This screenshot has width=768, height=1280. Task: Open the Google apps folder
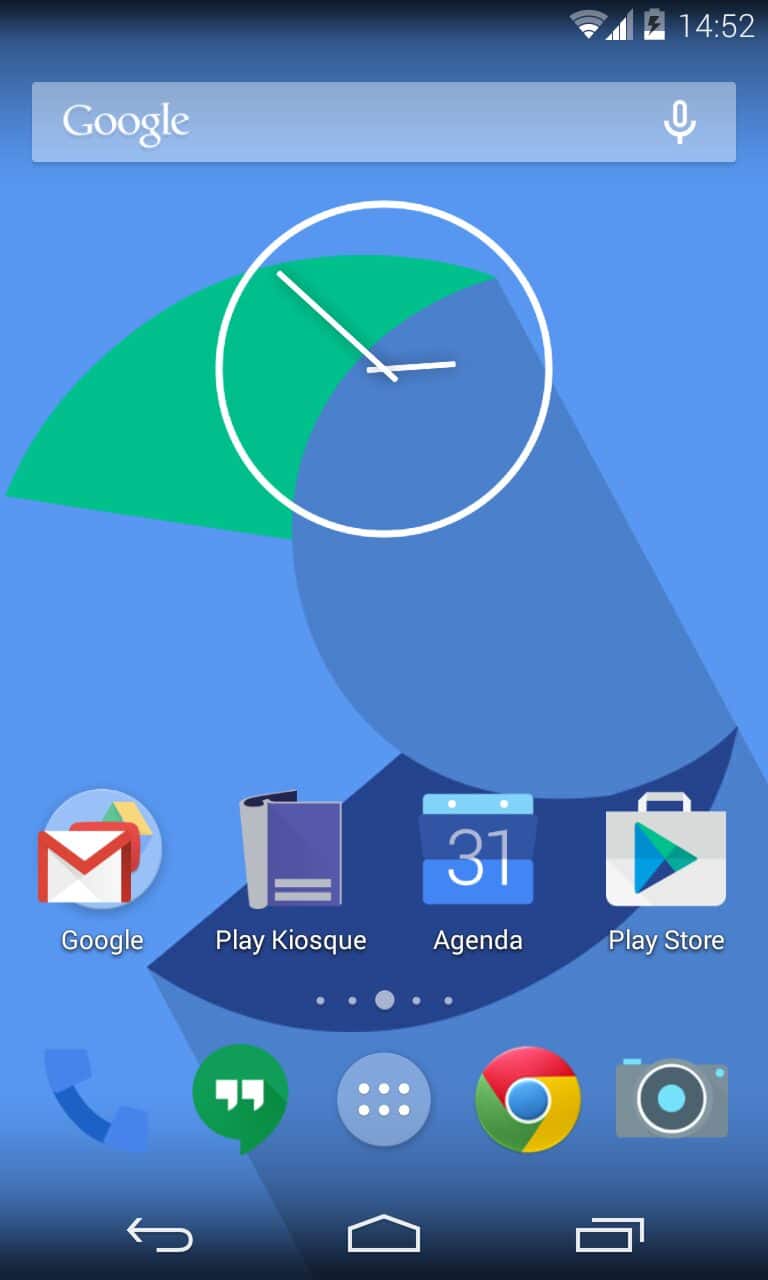[100, 850]
